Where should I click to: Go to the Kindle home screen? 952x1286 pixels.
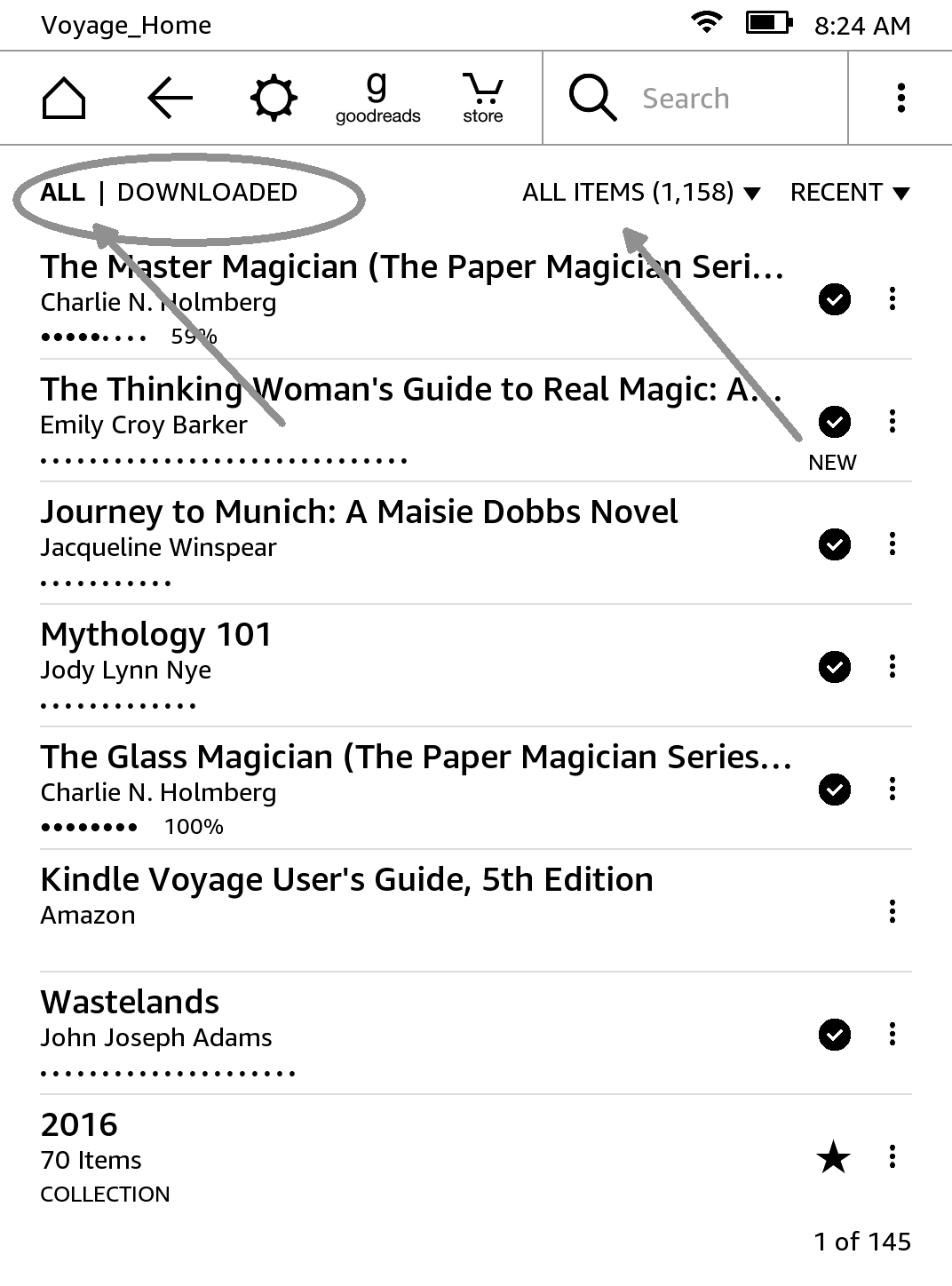pyautogui.click(x=64, y=98)
